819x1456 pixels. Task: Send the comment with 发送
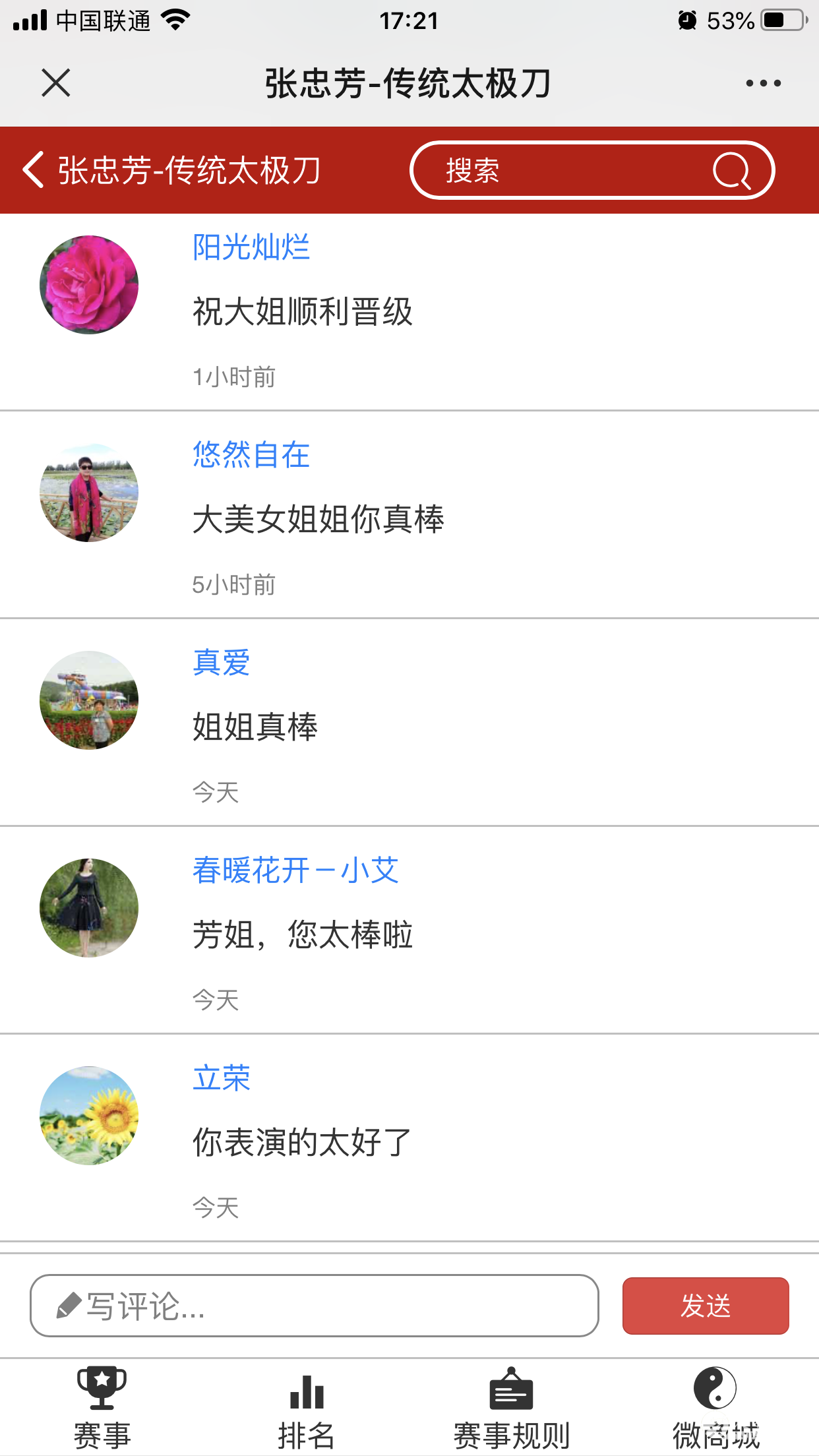coord(706,1306)
